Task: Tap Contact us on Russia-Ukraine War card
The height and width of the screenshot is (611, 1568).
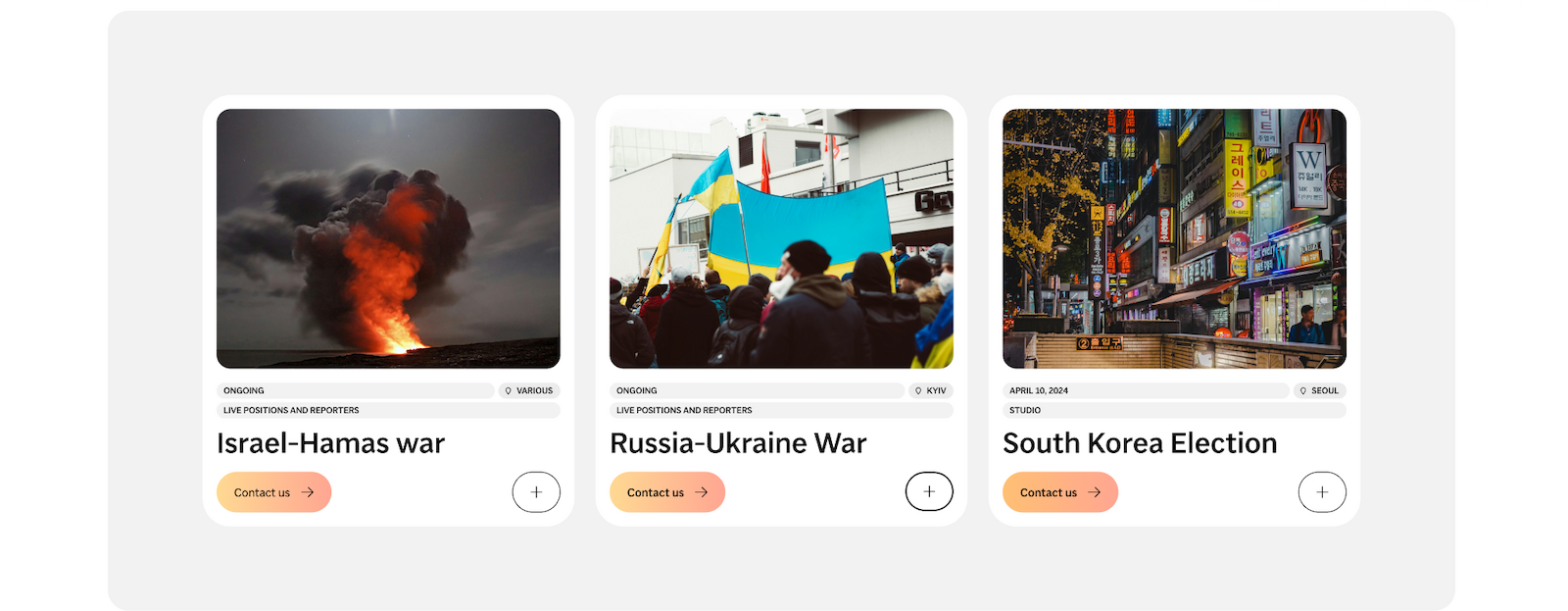Action: point(666,492)
